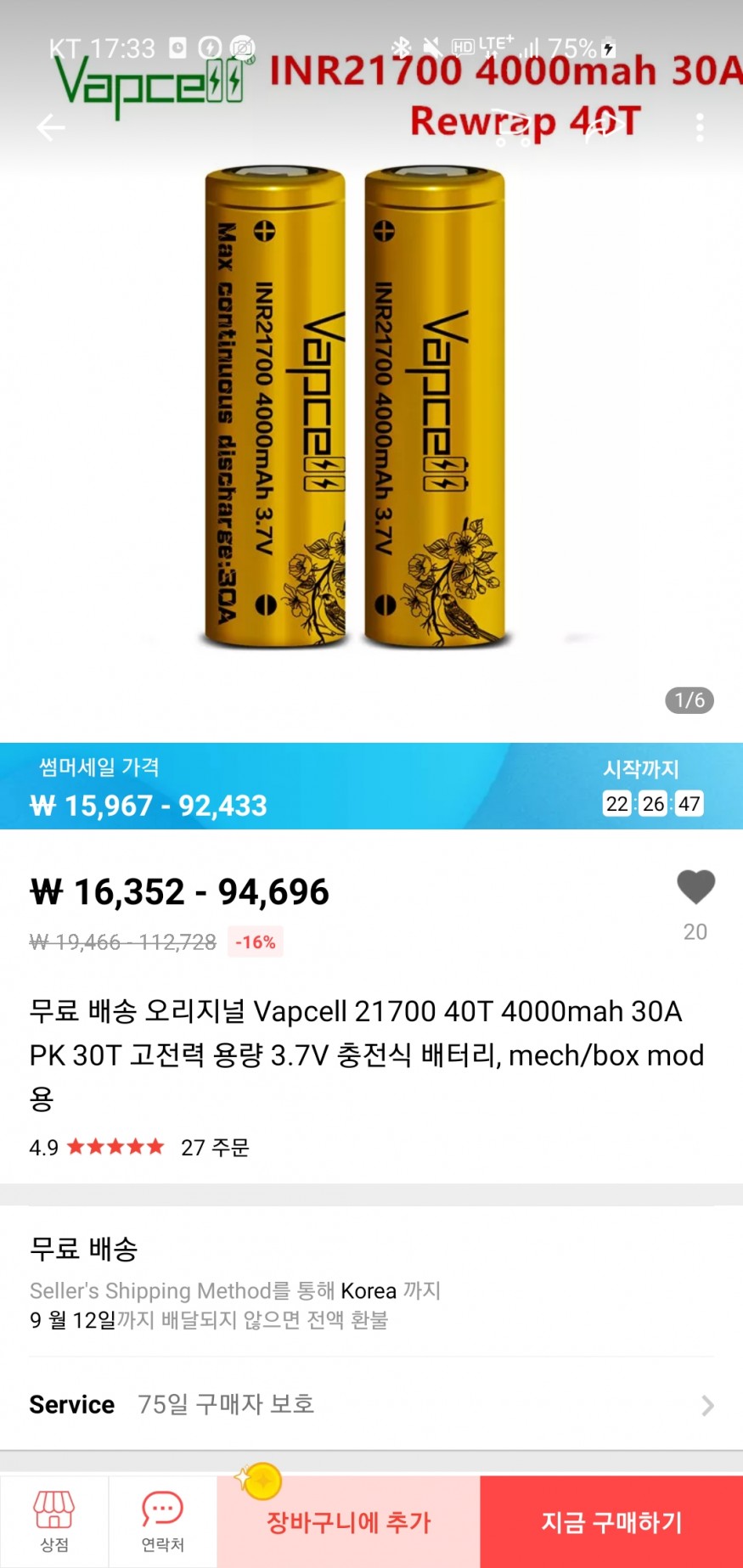Viewport: 743px width, 1568px height.
Task: Add product to wishlist with heart
Action: click(695, 888)
